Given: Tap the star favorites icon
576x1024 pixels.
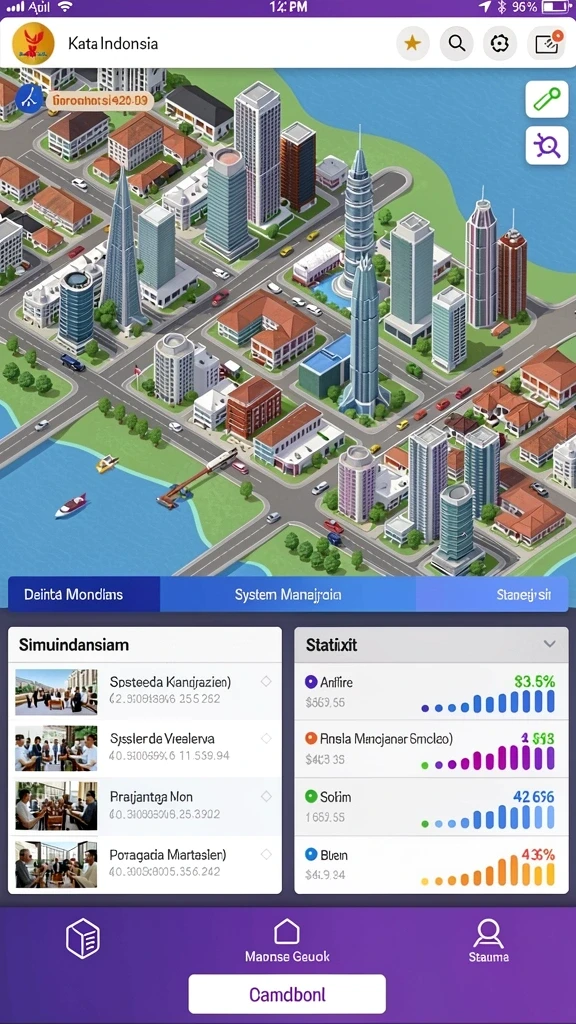Looking at the screenshot, I should click(x=412, y=44).
